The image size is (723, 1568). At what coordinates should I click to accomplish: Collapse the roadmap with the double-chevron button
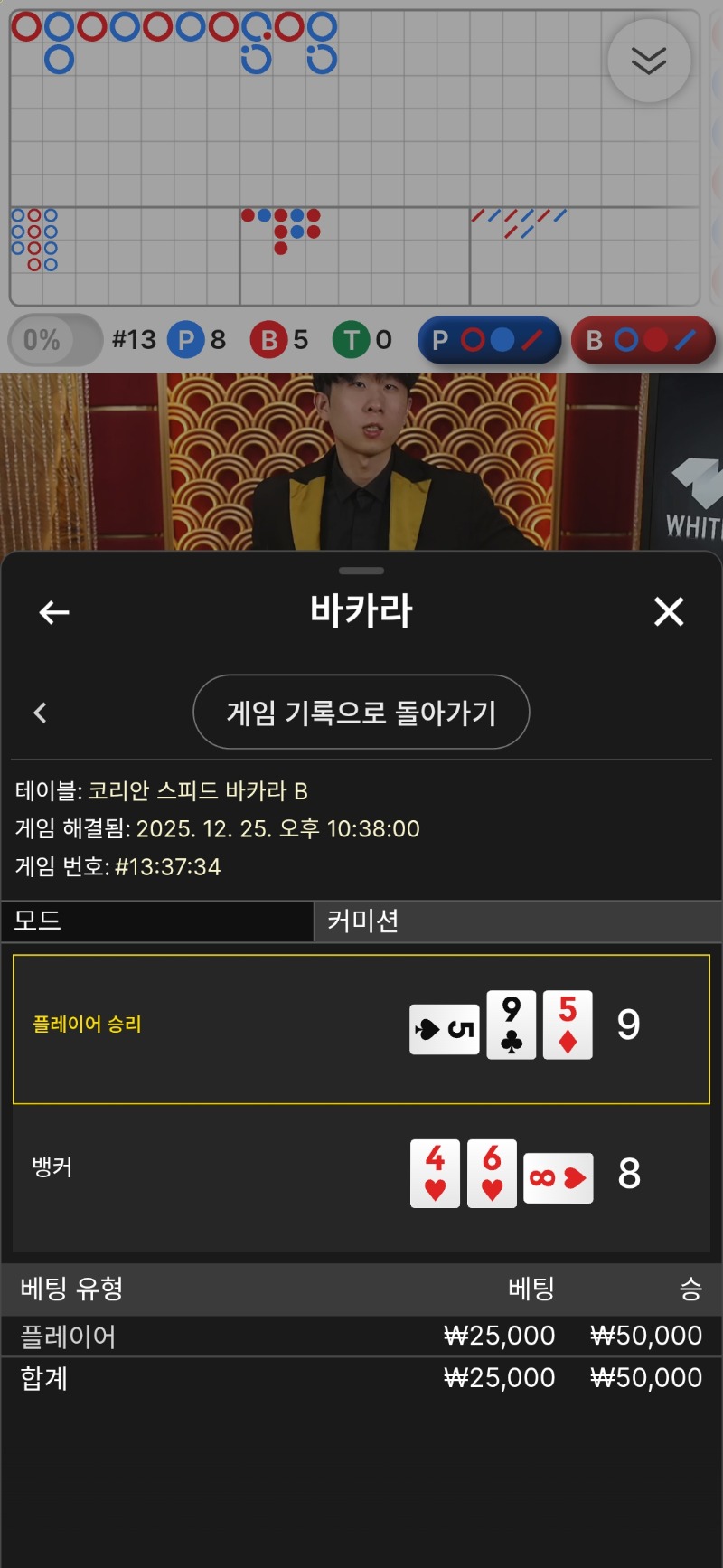pyautogui.click(x=649, y=61)
